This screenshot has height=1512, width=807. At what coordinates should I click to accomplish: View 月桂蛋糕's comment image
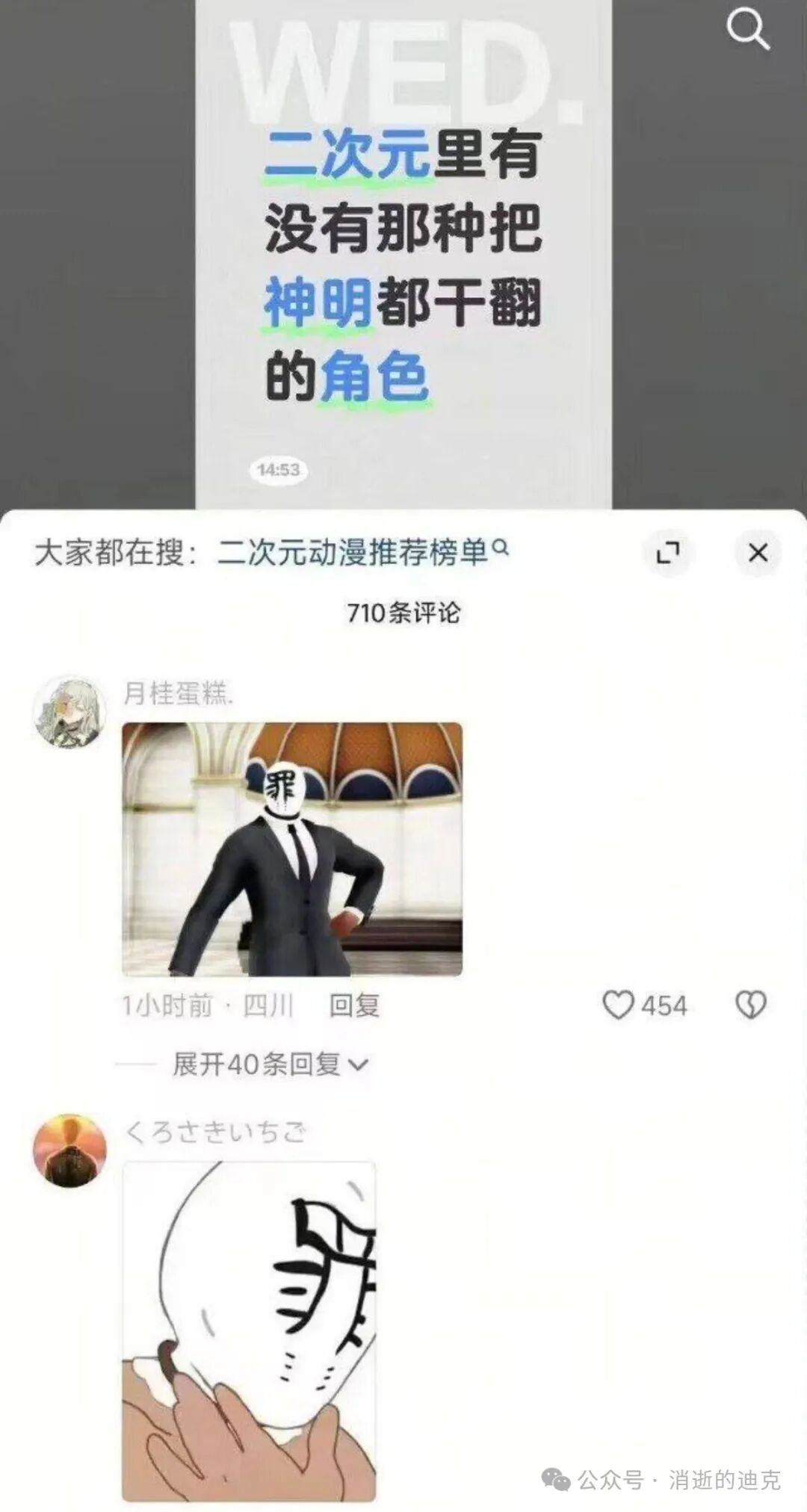tap(292, 849)
